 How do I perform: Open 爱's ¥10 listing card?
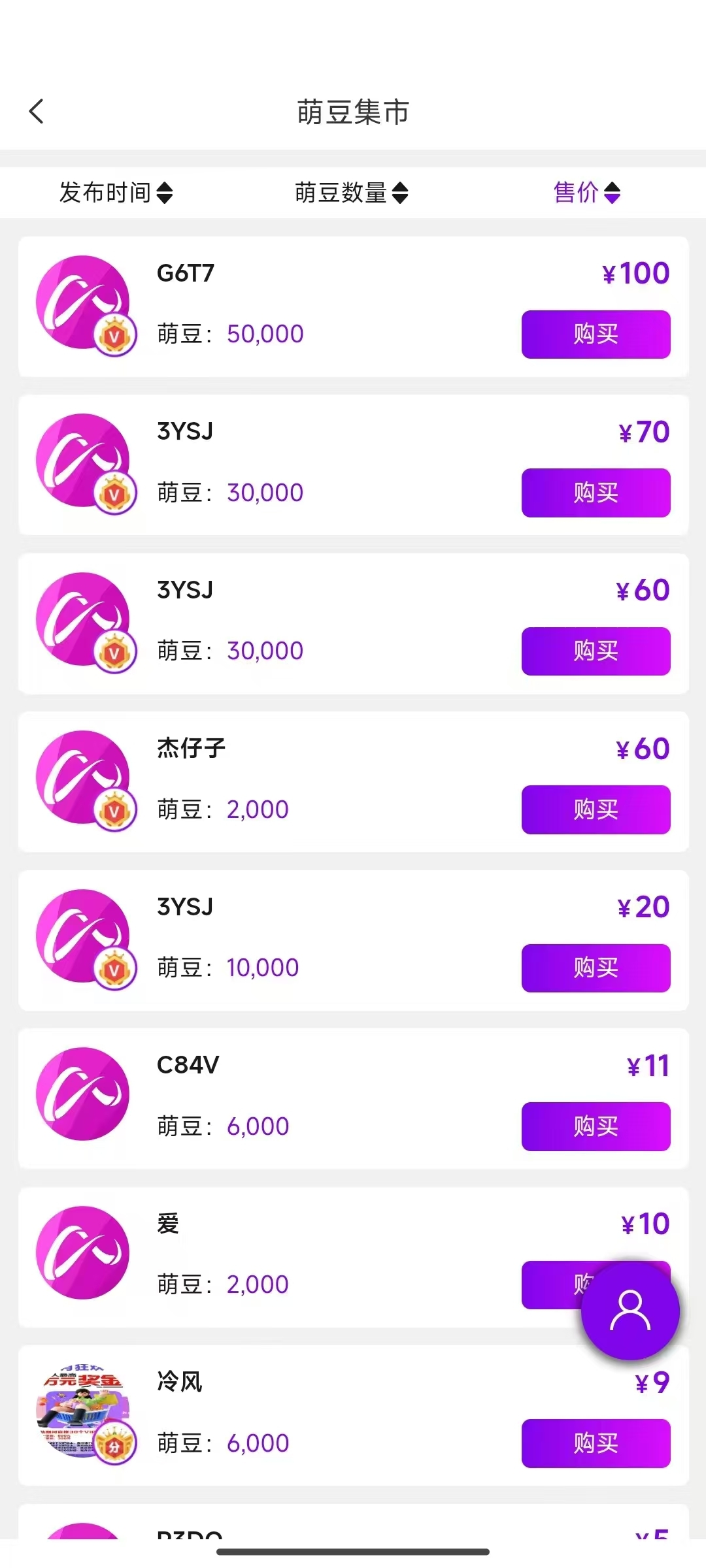(x=353, y=1257)
